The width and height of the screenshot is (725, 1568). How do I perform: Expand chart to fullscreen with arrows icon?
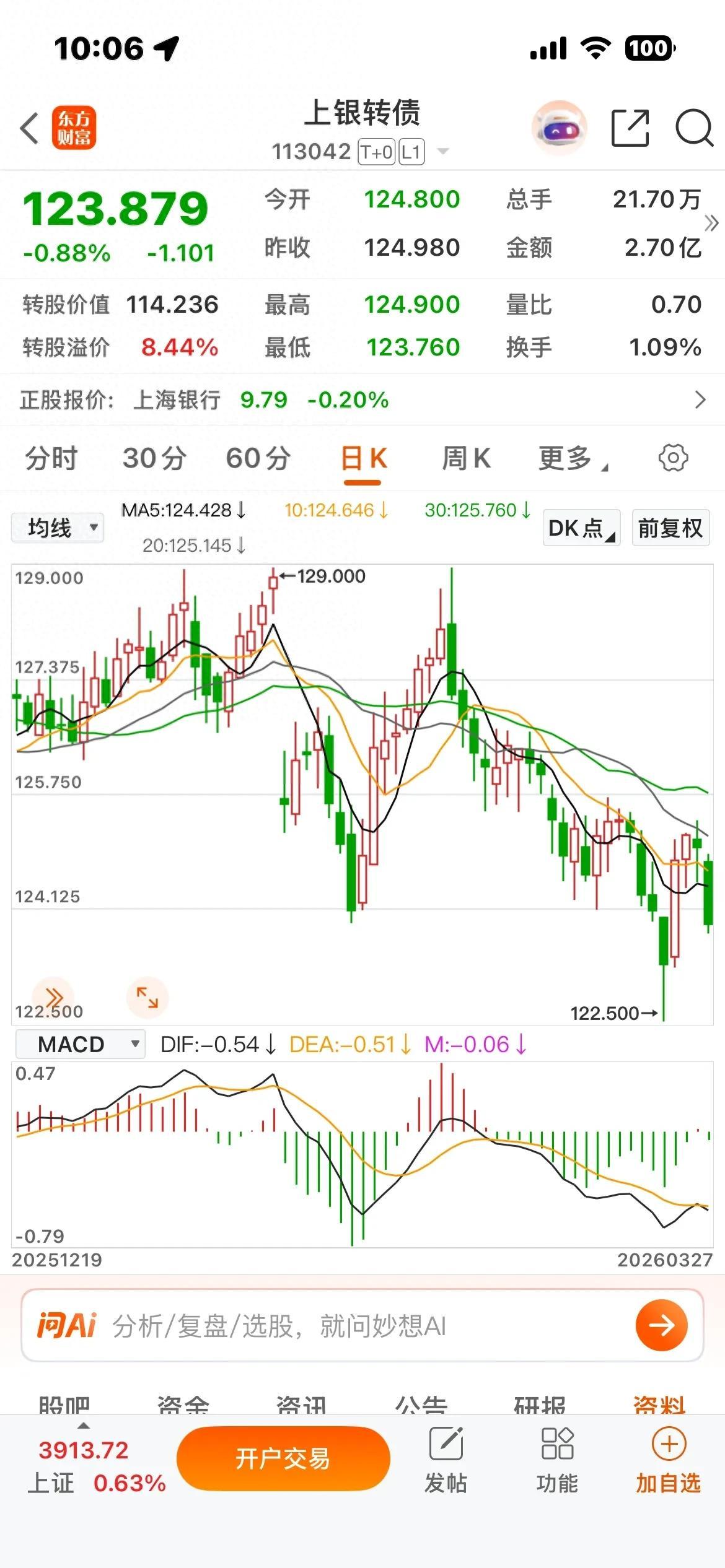coord(147,997)
